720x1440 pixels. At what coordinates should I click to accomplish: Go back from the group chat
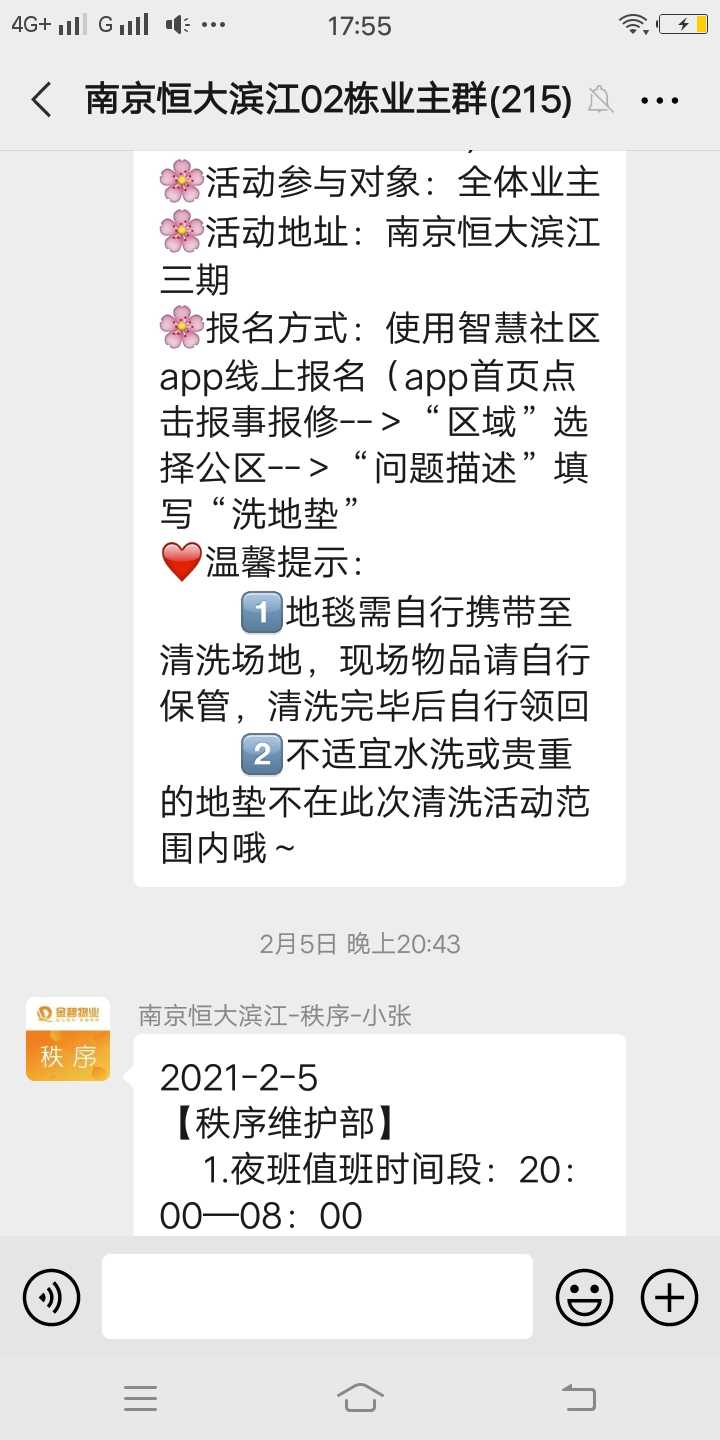pos(41,100)
